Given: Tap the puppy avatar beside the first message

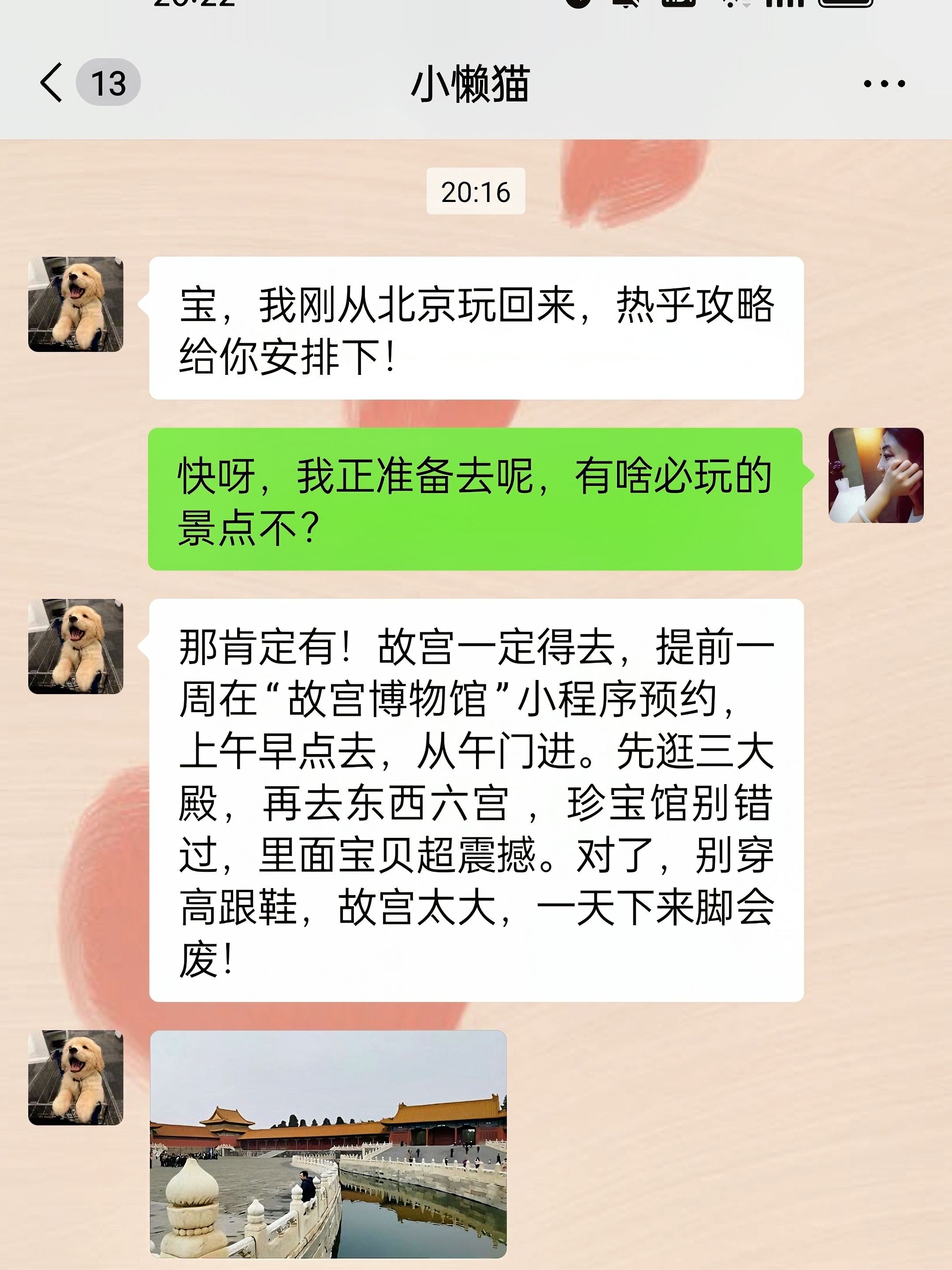Looking at the screenshot, I should coord(76,304).
